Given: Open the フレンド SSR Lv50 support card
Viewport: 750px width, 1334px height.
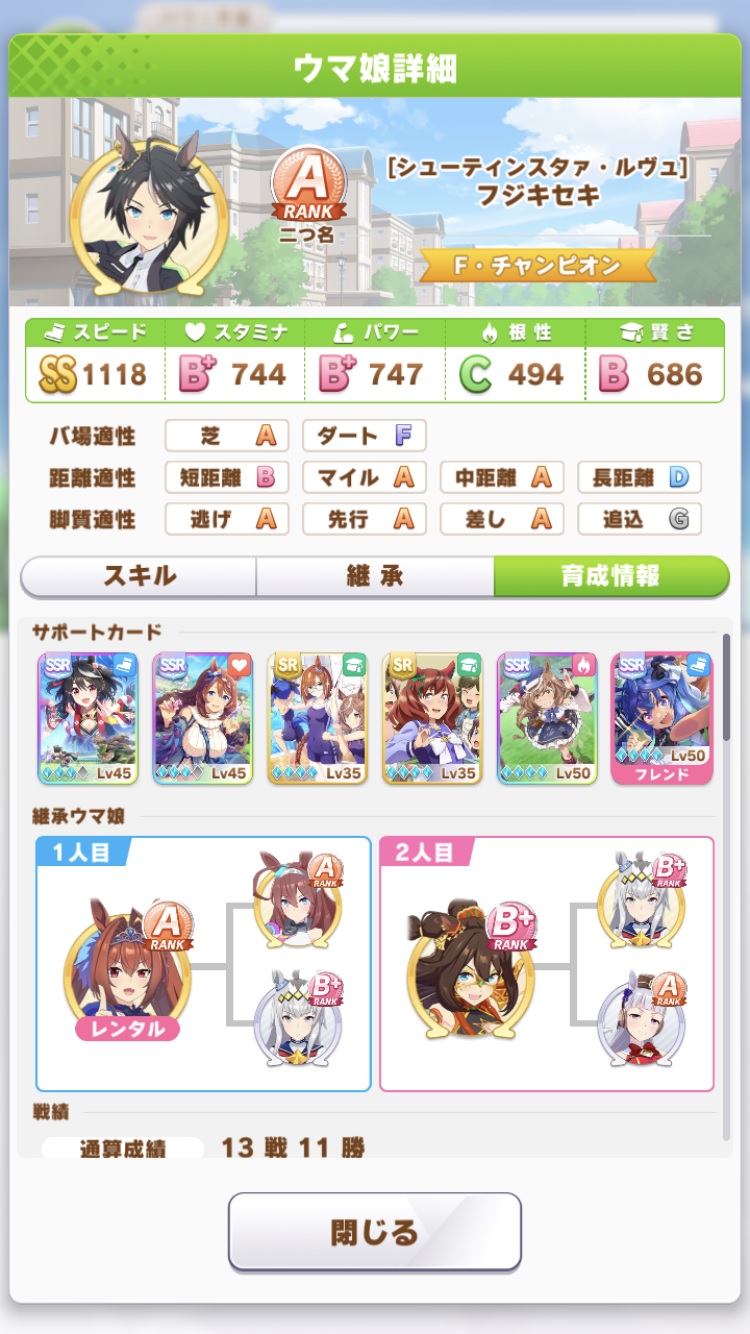Looking at the screenshot, I should 662,717.
